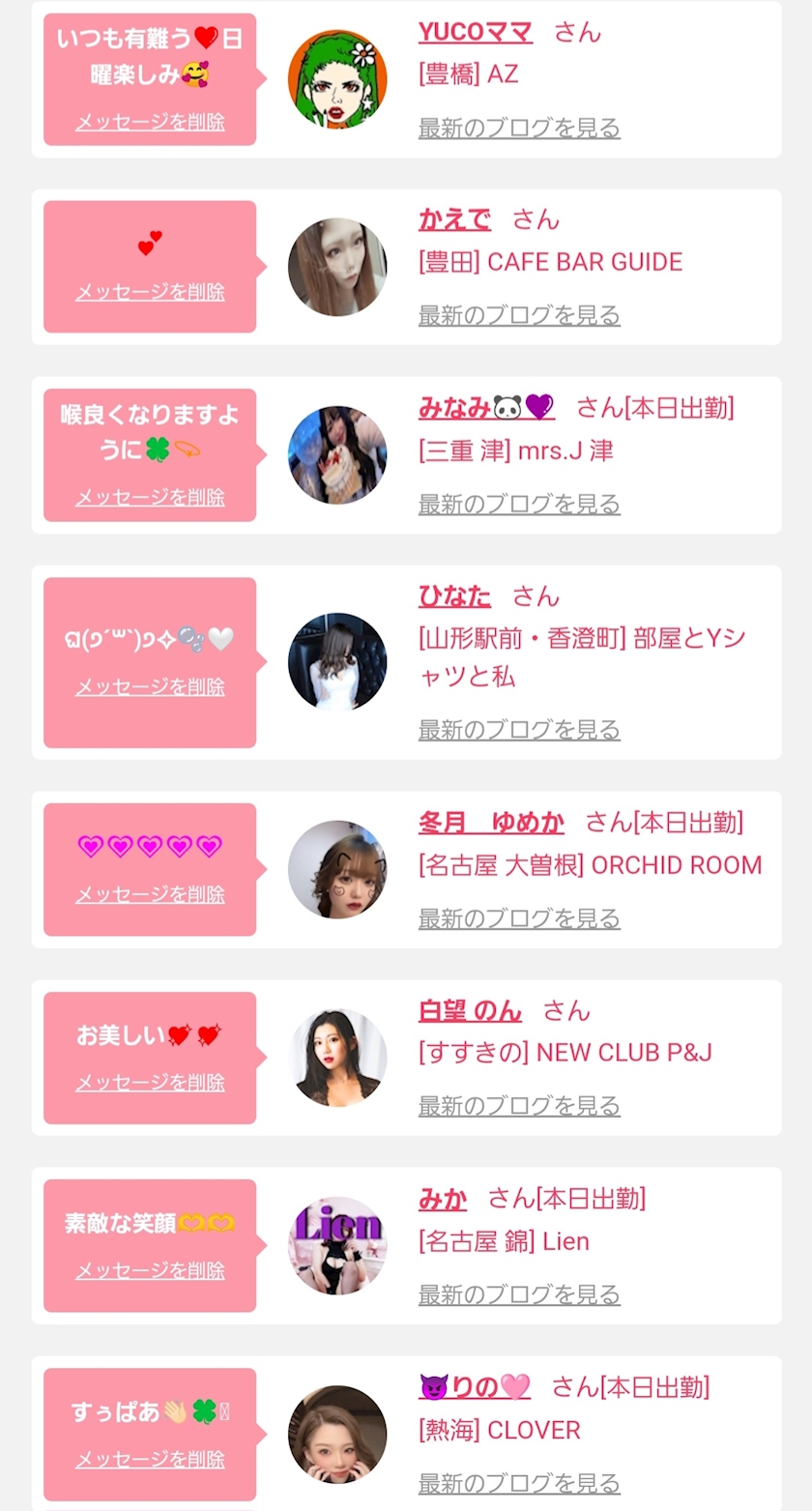Delete the message sent to 冬月 ゆめか

150,894
